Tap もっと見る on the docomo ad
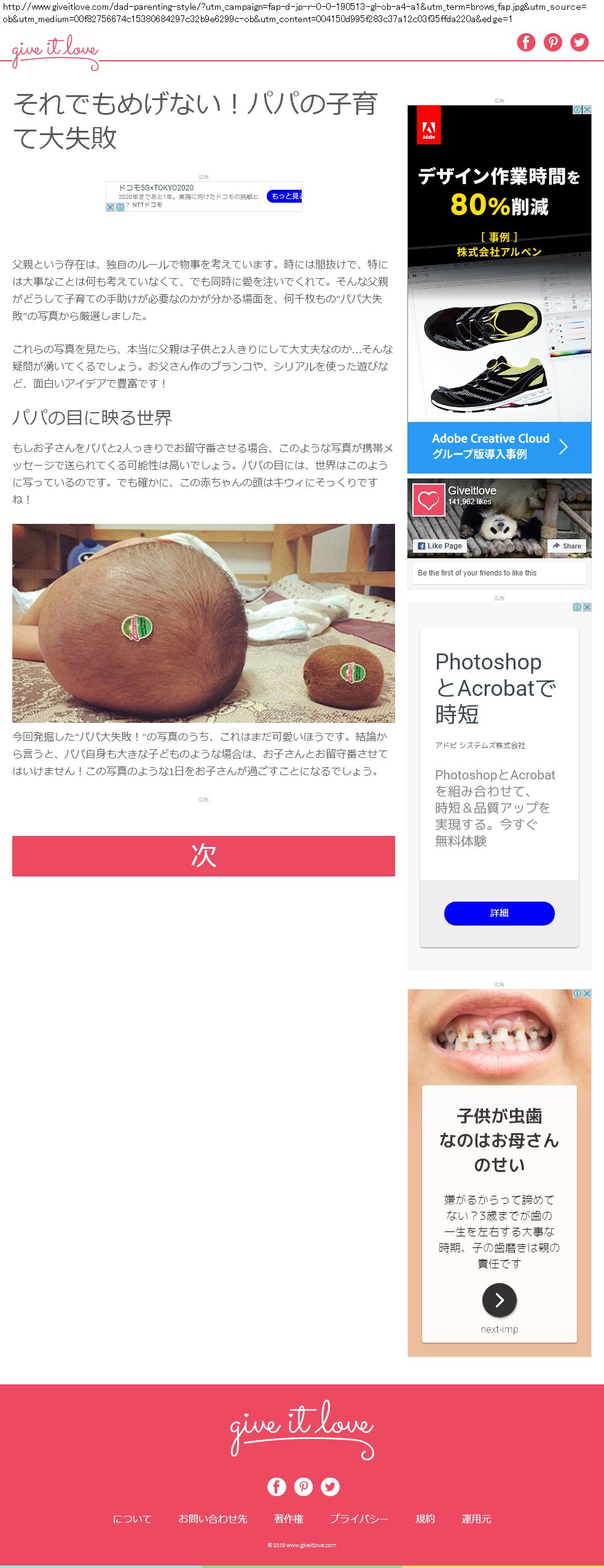 click(286, 196)
